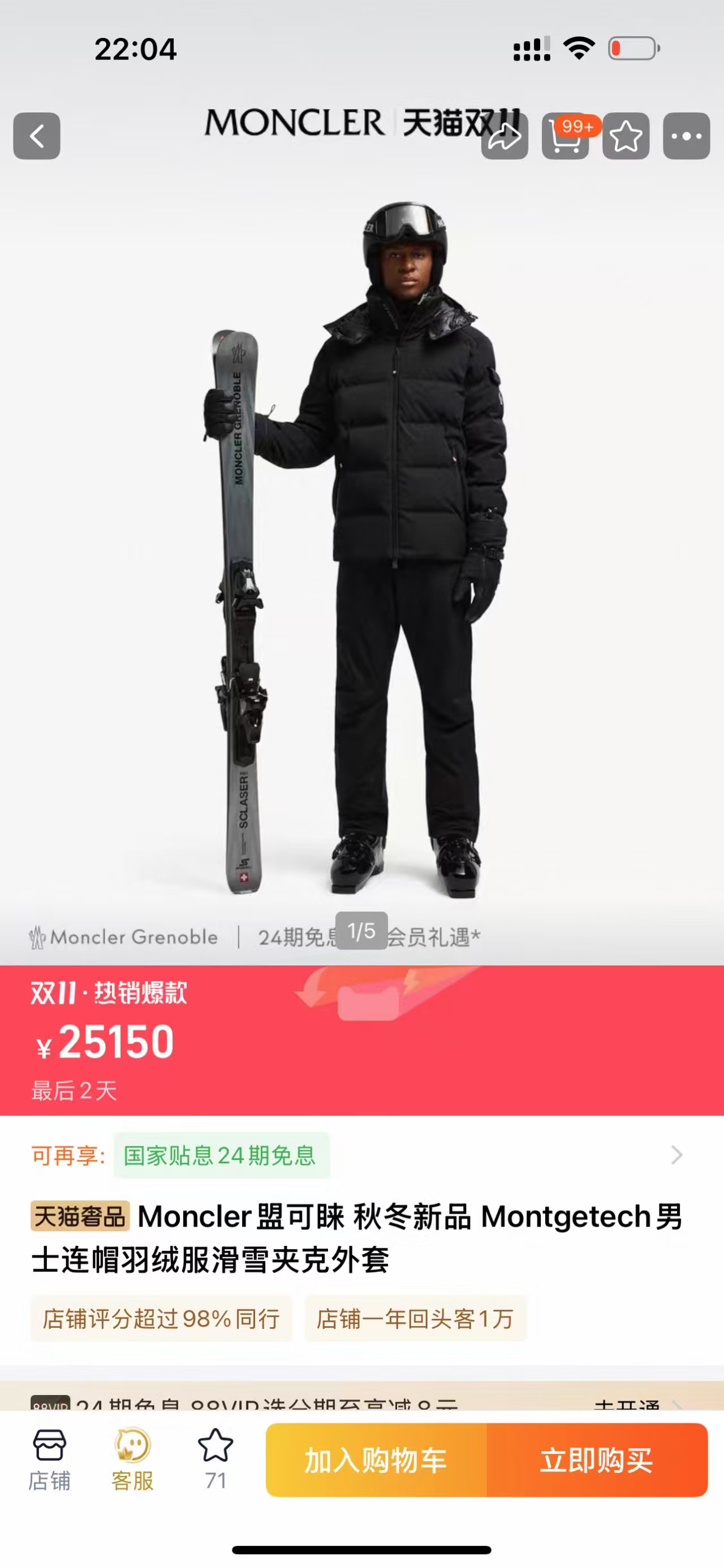724x1568 pixels.
Task: Open the three-dot overflow menu
Action: [686, 137]
